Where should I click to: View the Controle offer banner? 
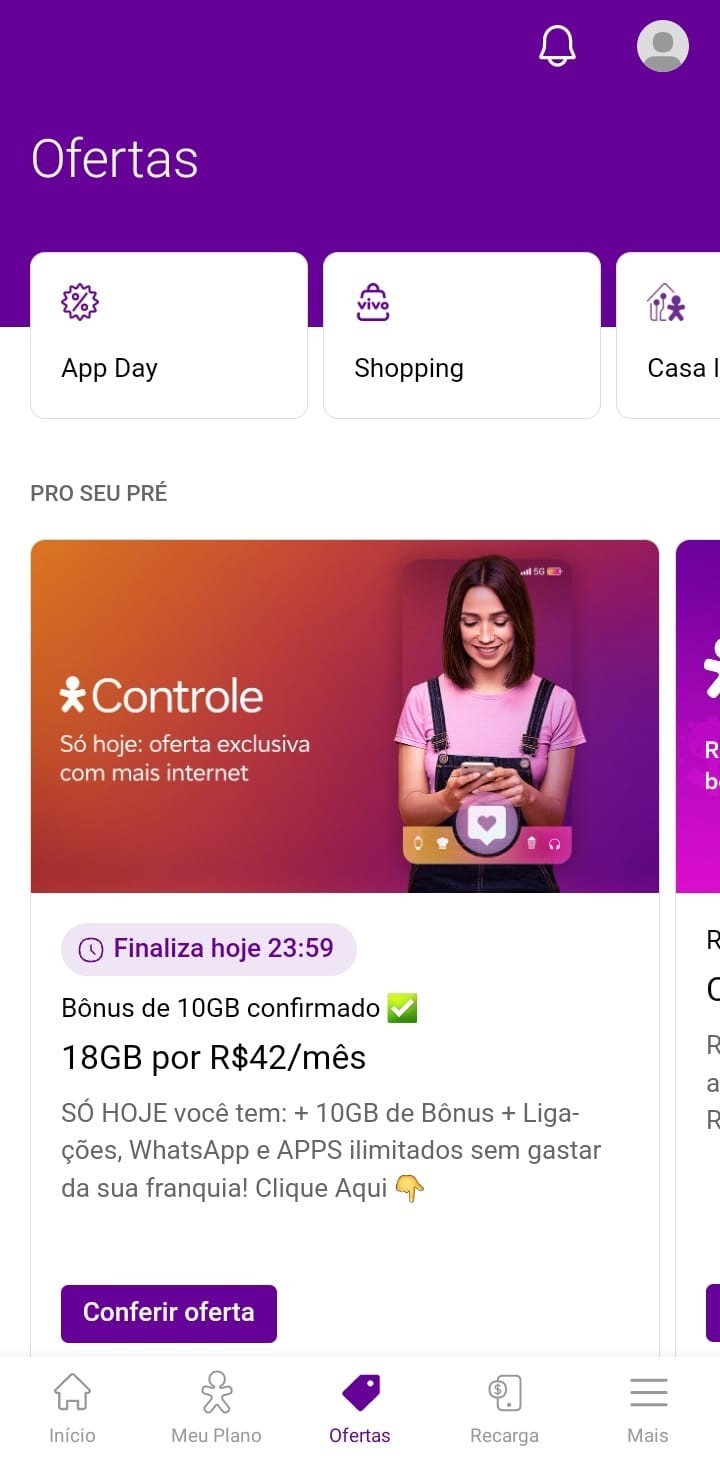point(345,716)
